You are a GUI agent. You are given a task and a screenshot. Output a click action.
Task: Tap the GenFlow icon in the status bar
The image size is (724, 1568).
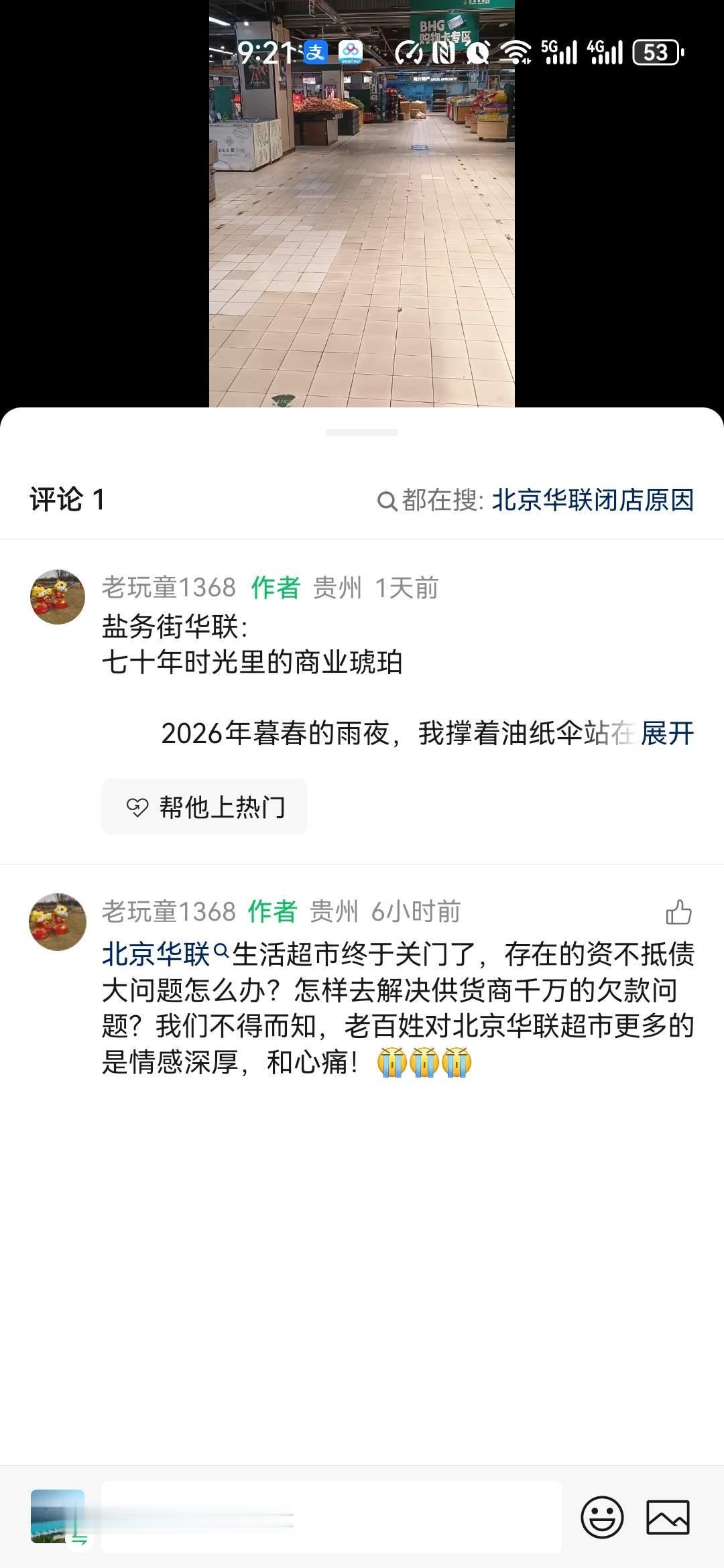350,52
